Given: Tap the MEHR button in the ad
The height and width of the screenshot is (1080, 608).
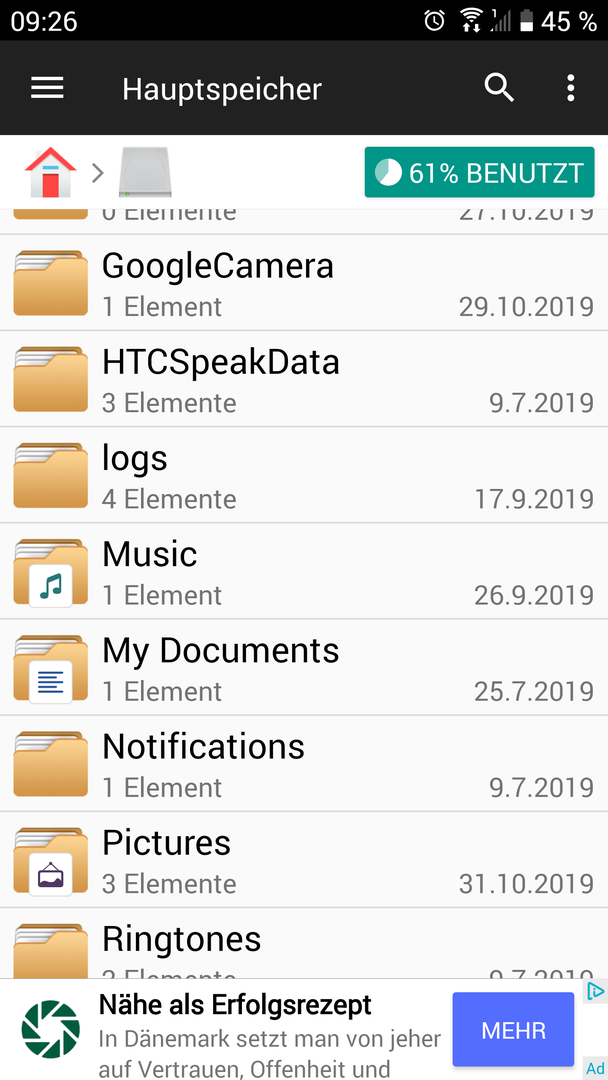Looking at the screenshot, I should point(513,1030).
